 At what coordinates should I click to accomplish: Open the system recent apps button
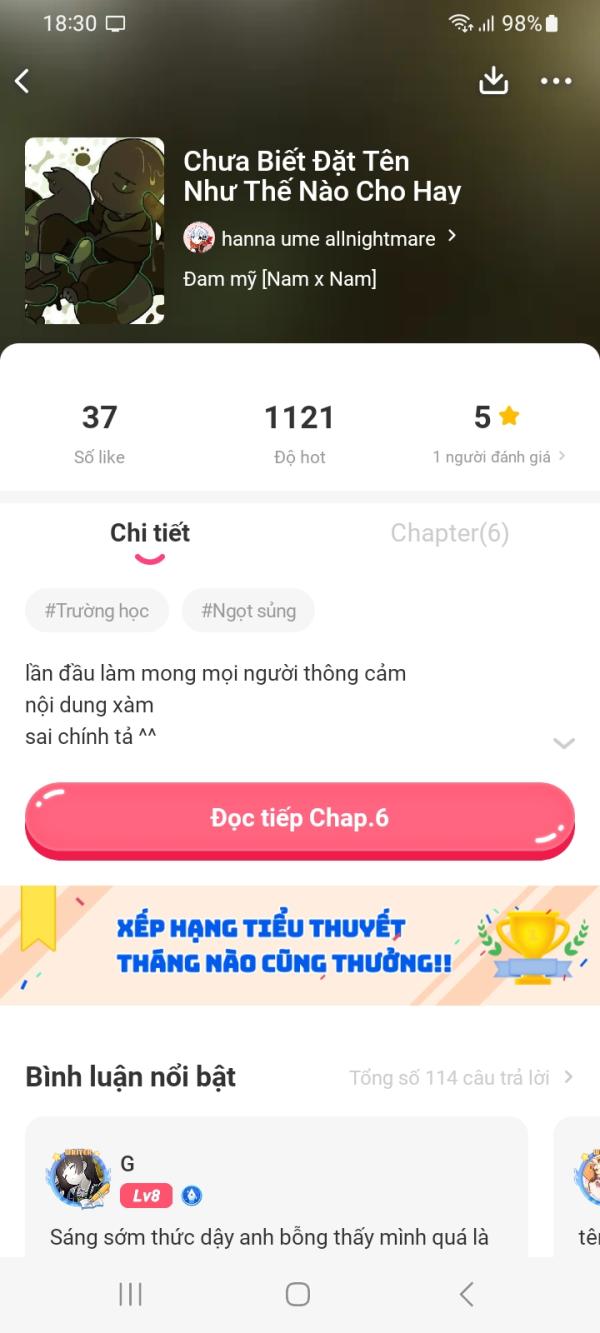(130, 1294)
